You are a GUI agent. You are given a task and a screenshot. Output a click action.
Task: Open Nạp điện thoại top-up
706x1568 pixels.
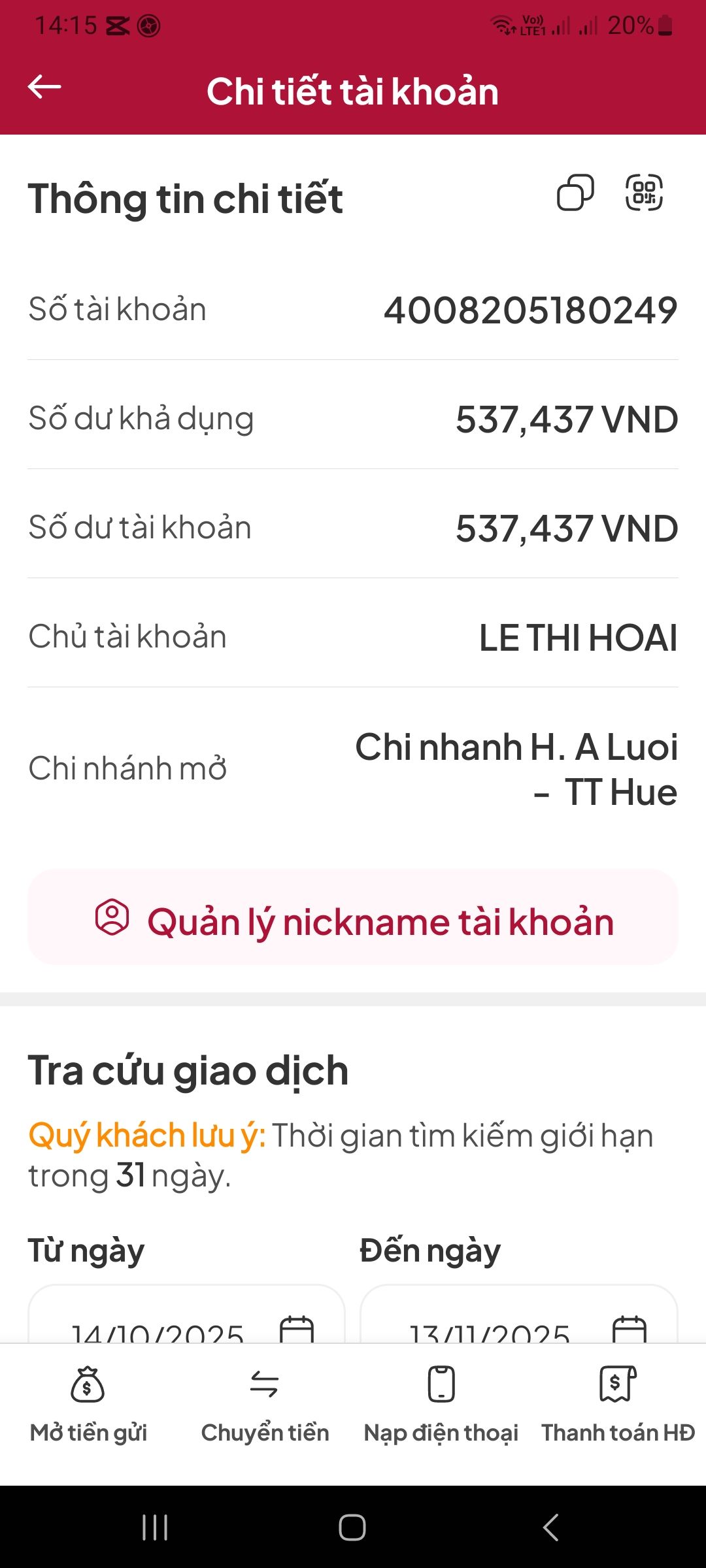441,1405
